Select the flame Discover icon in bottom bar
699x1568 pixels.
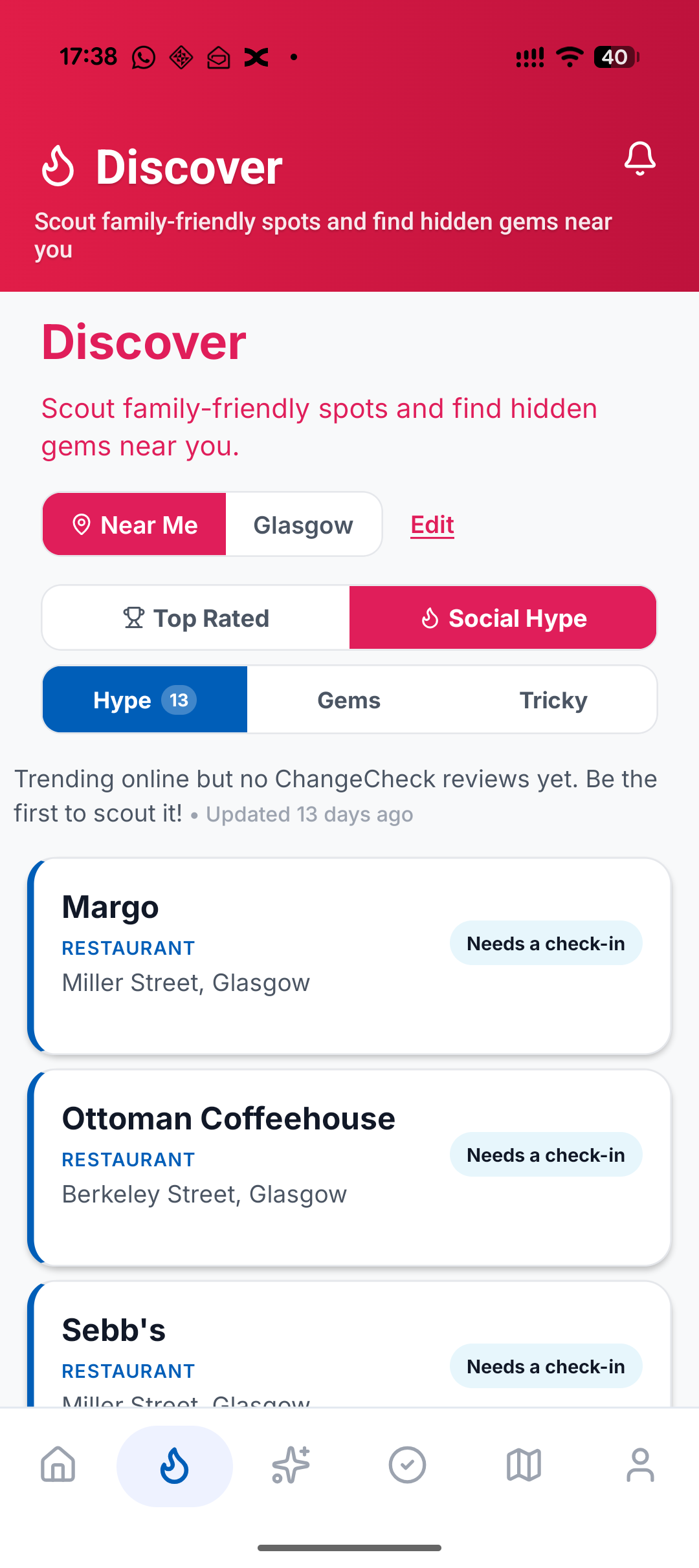174,1466
